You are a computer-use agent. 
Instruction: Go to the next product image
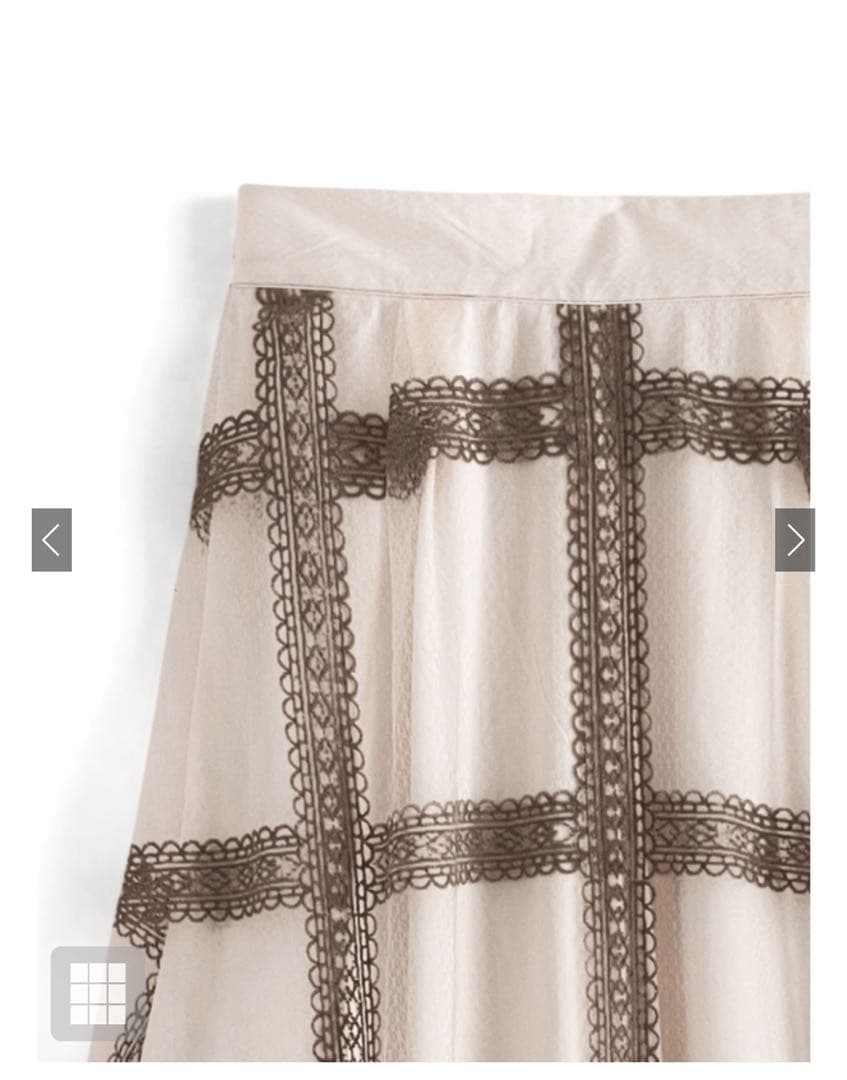click(794, 540)
